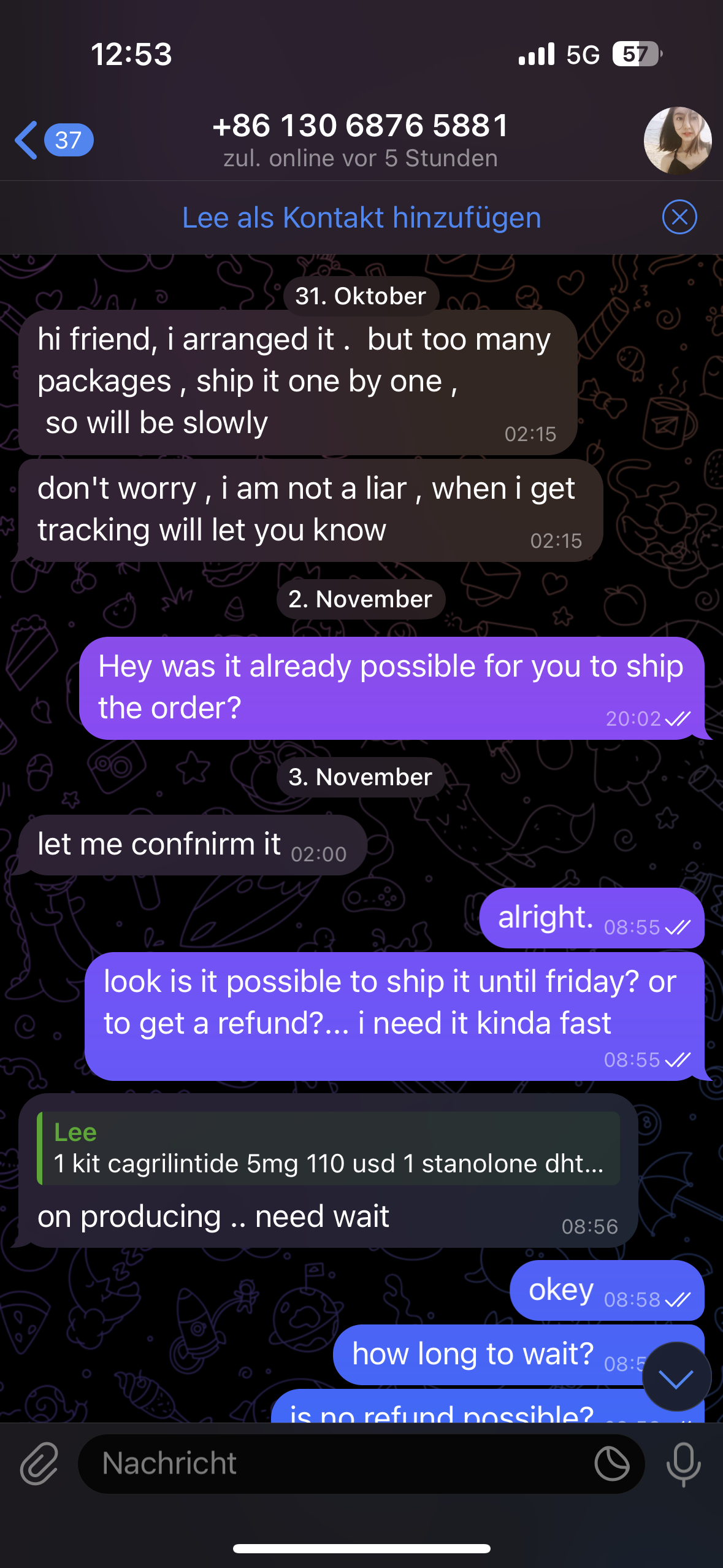Open the contact's profile picture

point(677,140)
